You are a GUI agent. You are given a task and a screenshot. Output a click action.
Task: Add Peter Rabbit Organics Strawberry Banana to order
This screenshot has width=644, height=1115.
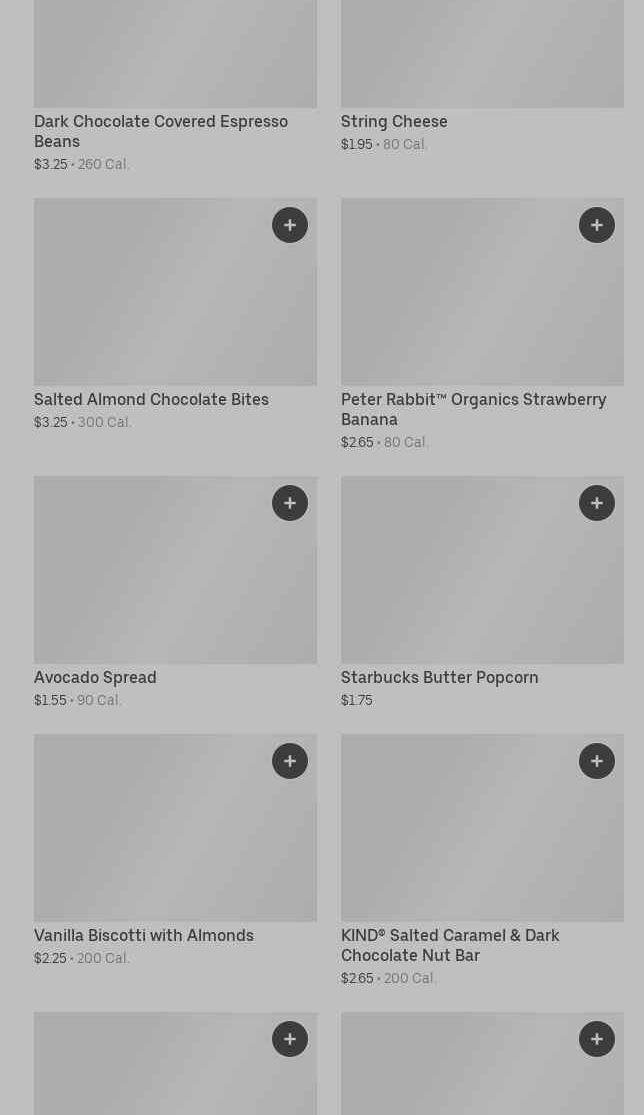[x=597, y=225]
